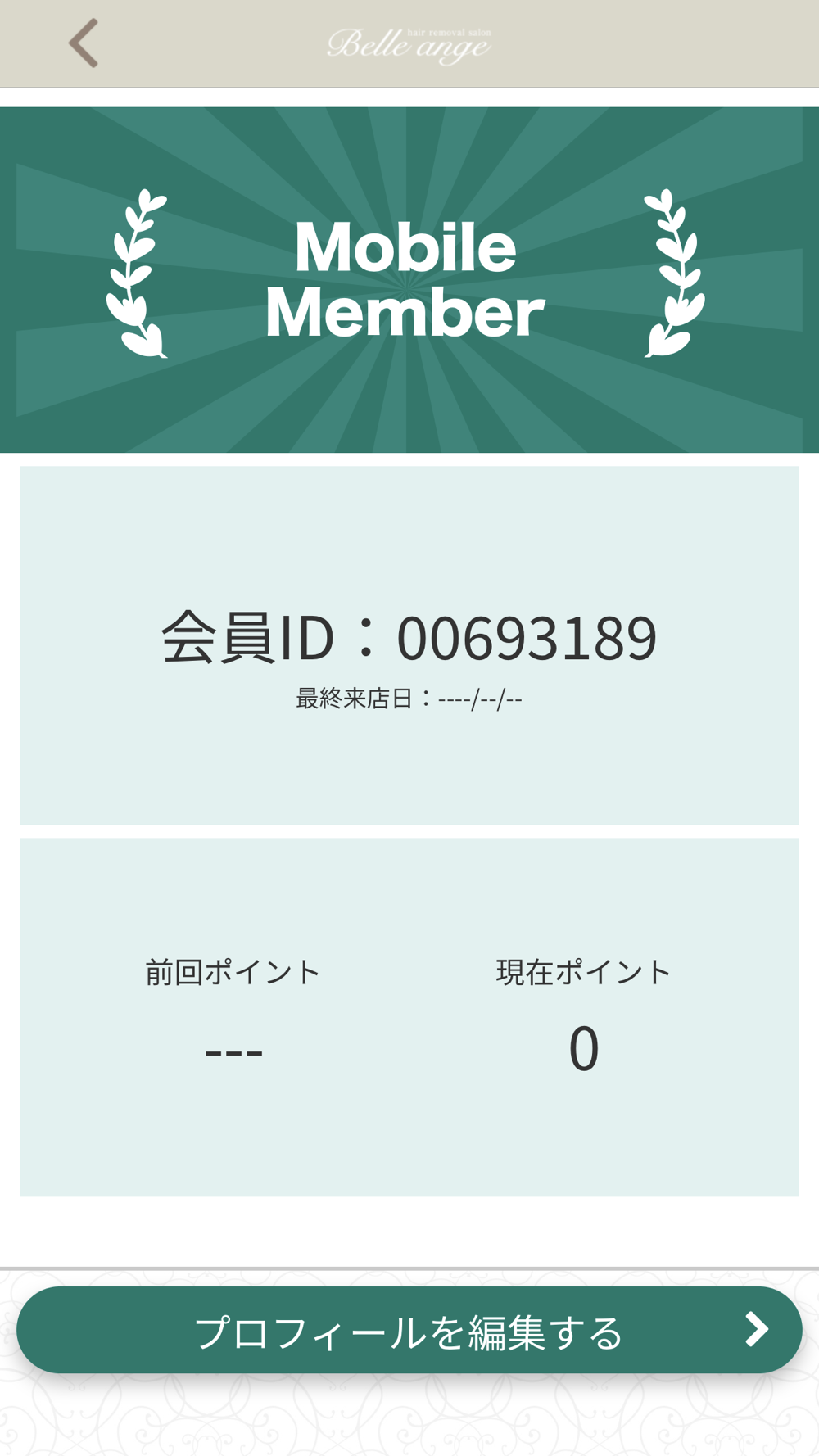Go back using the top-left arrow
Viewport: 819px width, 1456px height.
click(84, 43)
